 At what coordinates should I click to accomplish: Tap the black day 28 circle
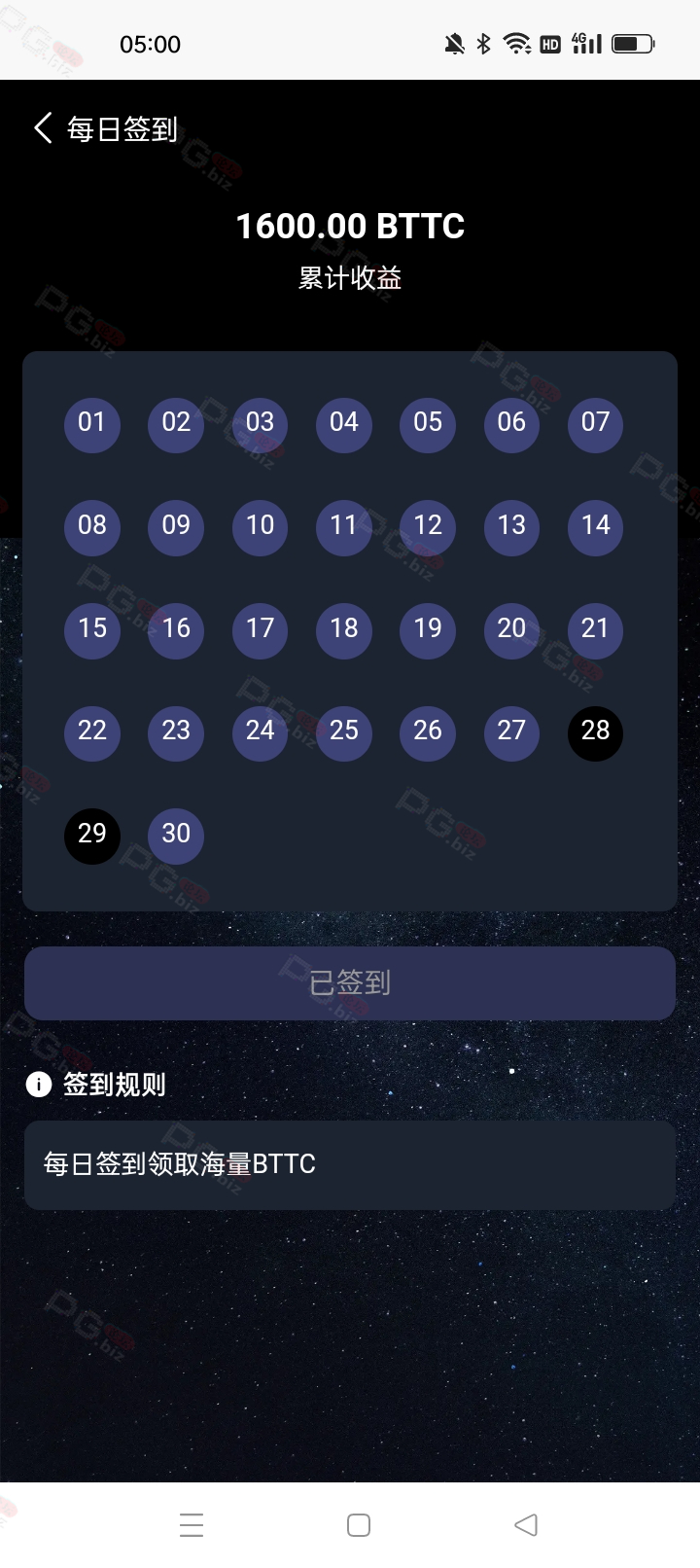coord(595,732)
